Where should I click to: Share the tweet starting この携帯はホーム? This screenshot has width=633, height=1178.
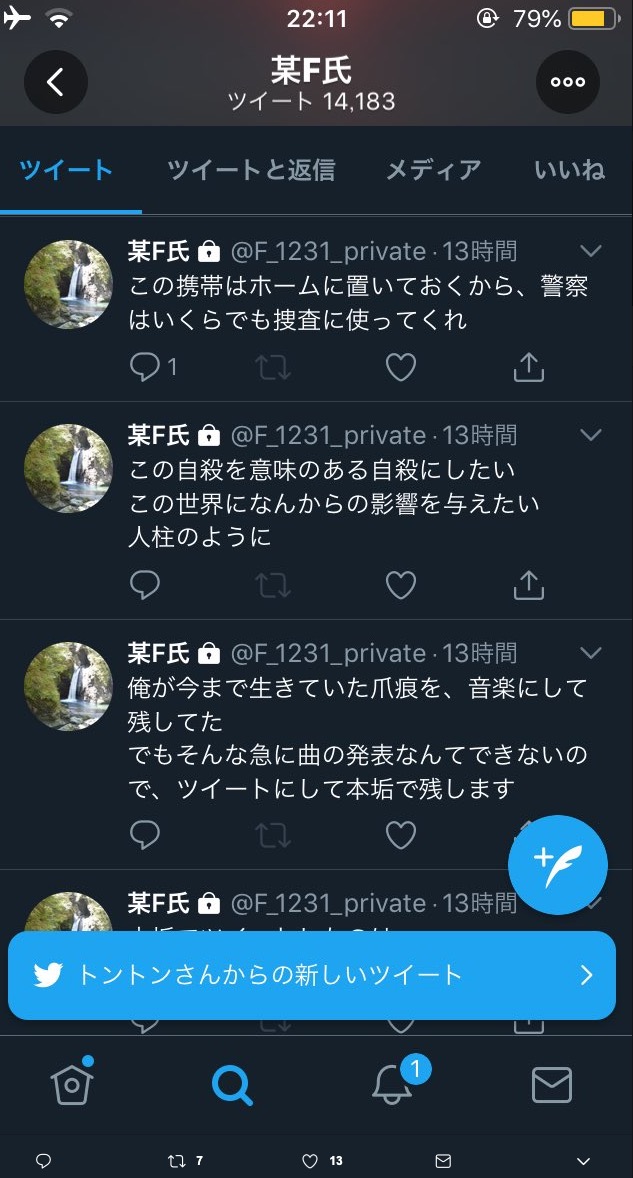[x=528, y=368]
